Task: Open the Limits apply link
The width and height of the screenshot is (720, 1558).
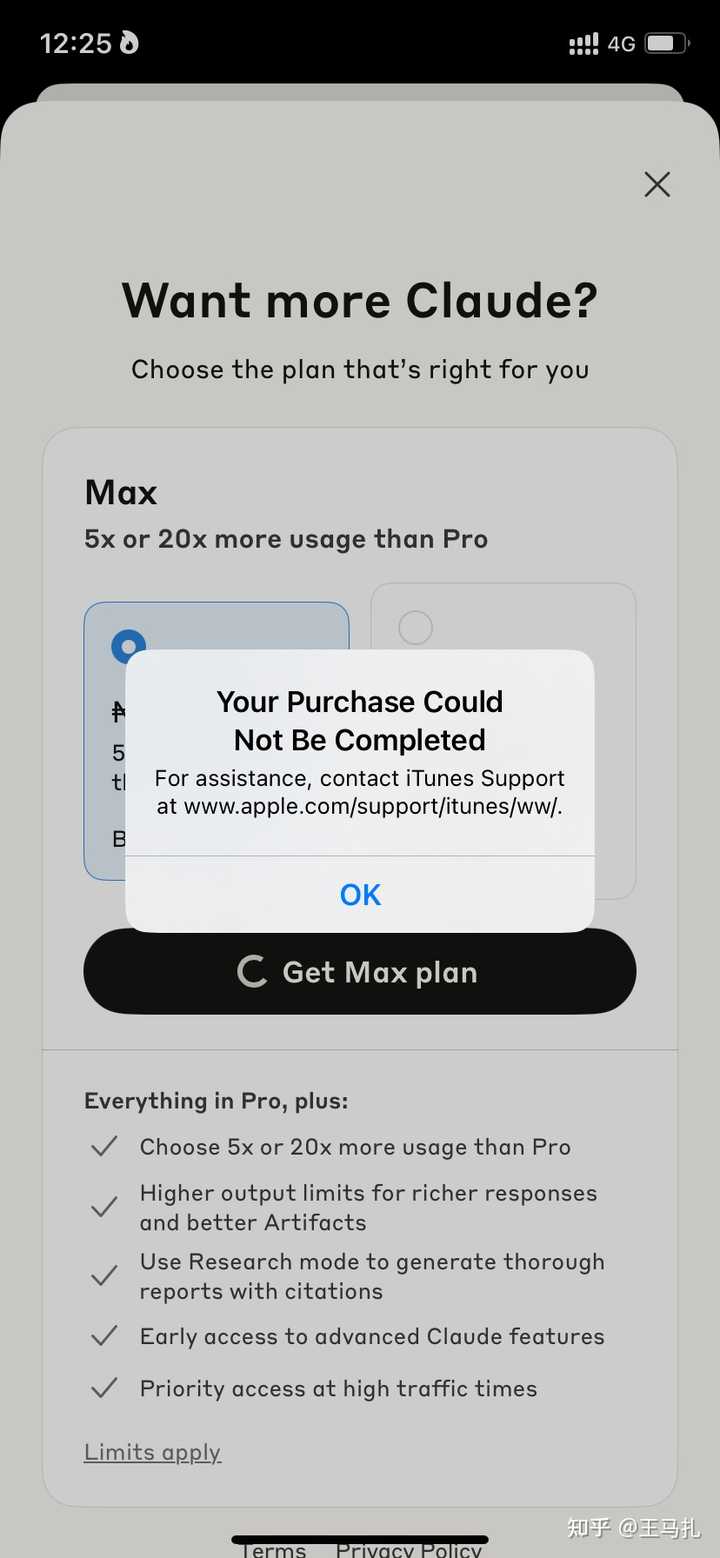Action: 152,1452
